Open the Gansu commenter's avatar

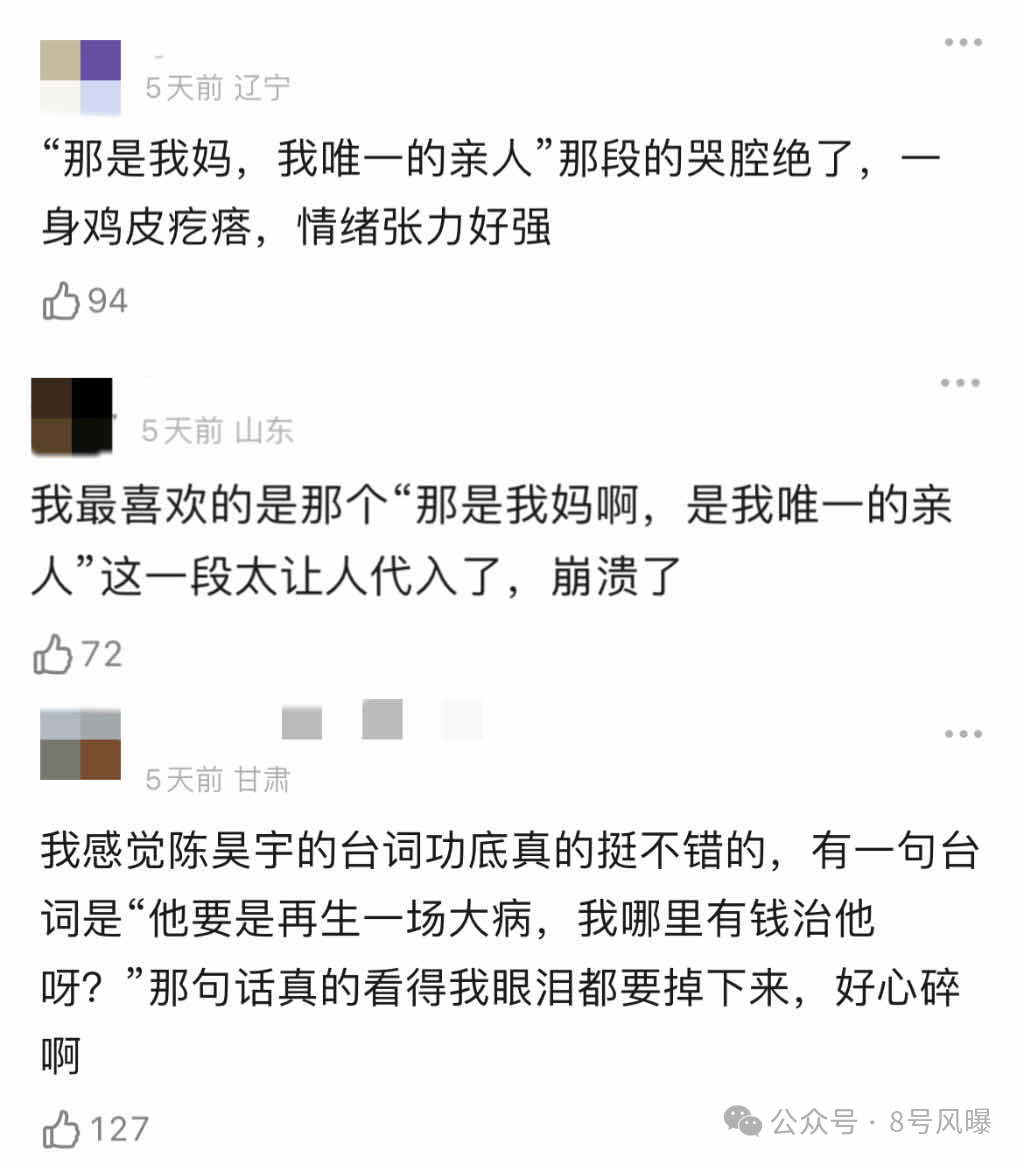(x=80, y=745)
